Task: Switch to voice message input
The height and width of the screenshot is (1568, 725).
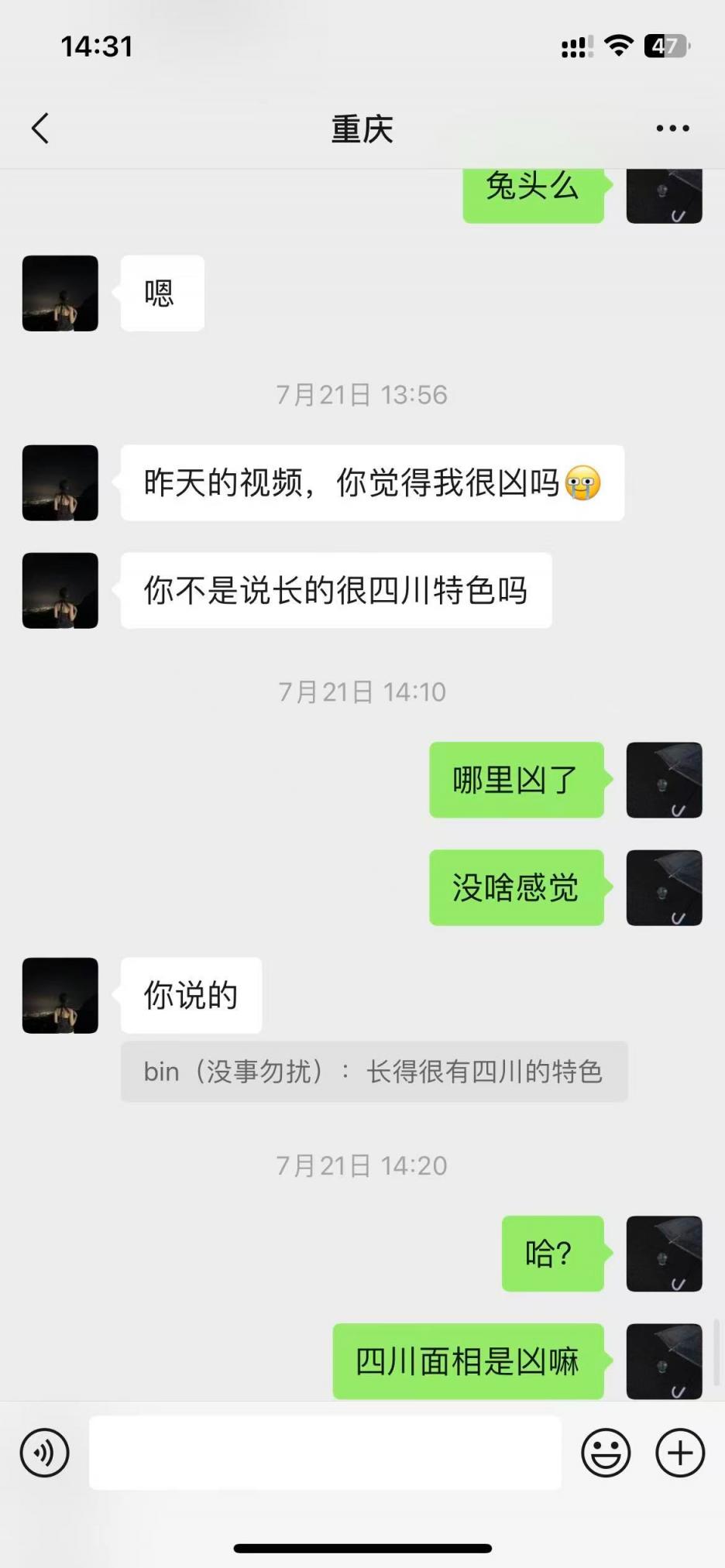Action: point(45,1453)
